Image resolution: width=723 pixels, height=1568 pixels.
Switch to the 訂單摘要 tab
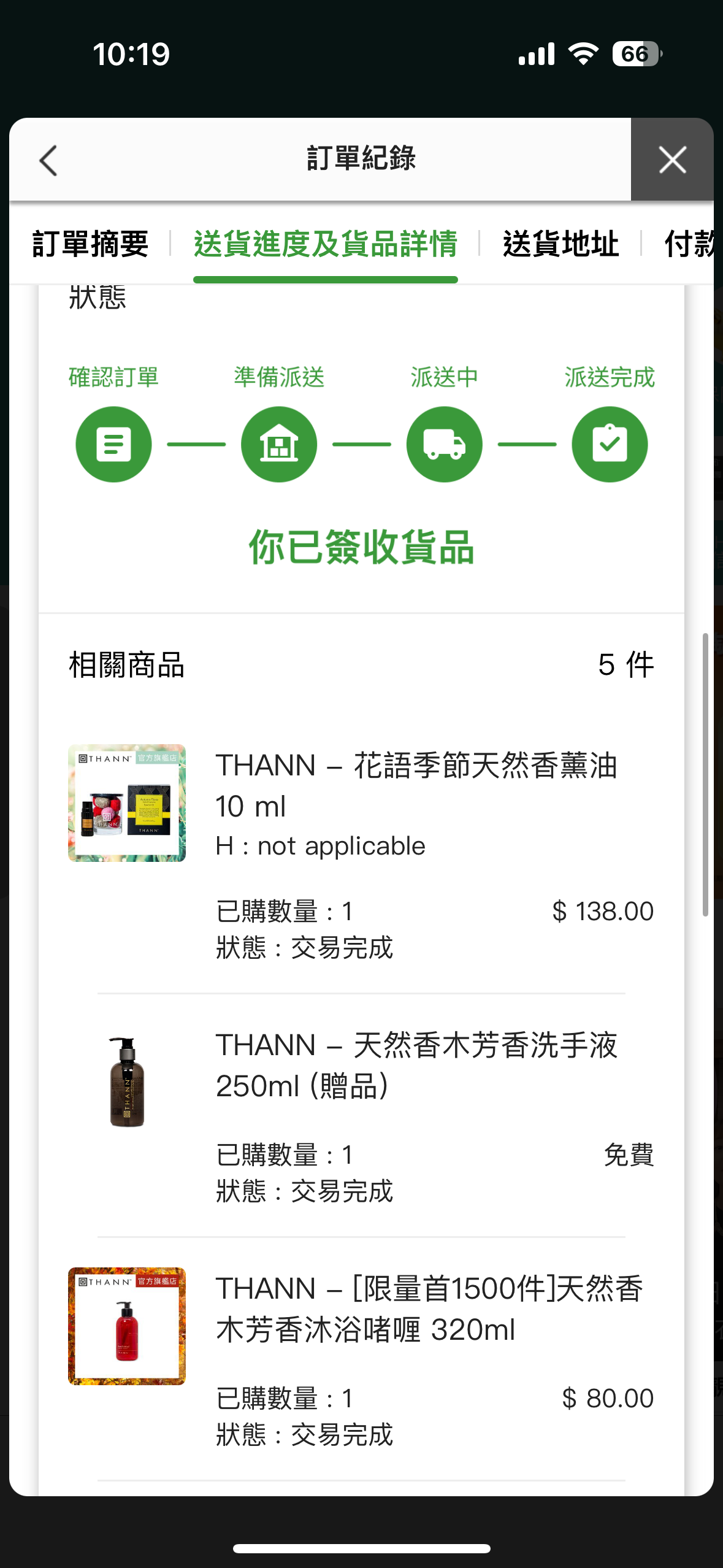click(90, 244)
